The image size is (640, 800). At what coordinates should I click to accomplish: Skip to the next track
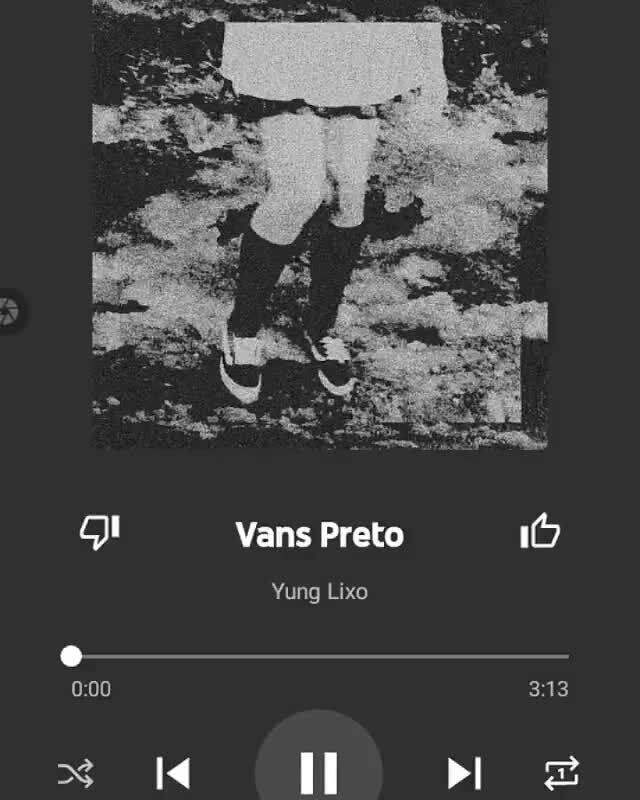pyautogui.click(x=463, y=773)
